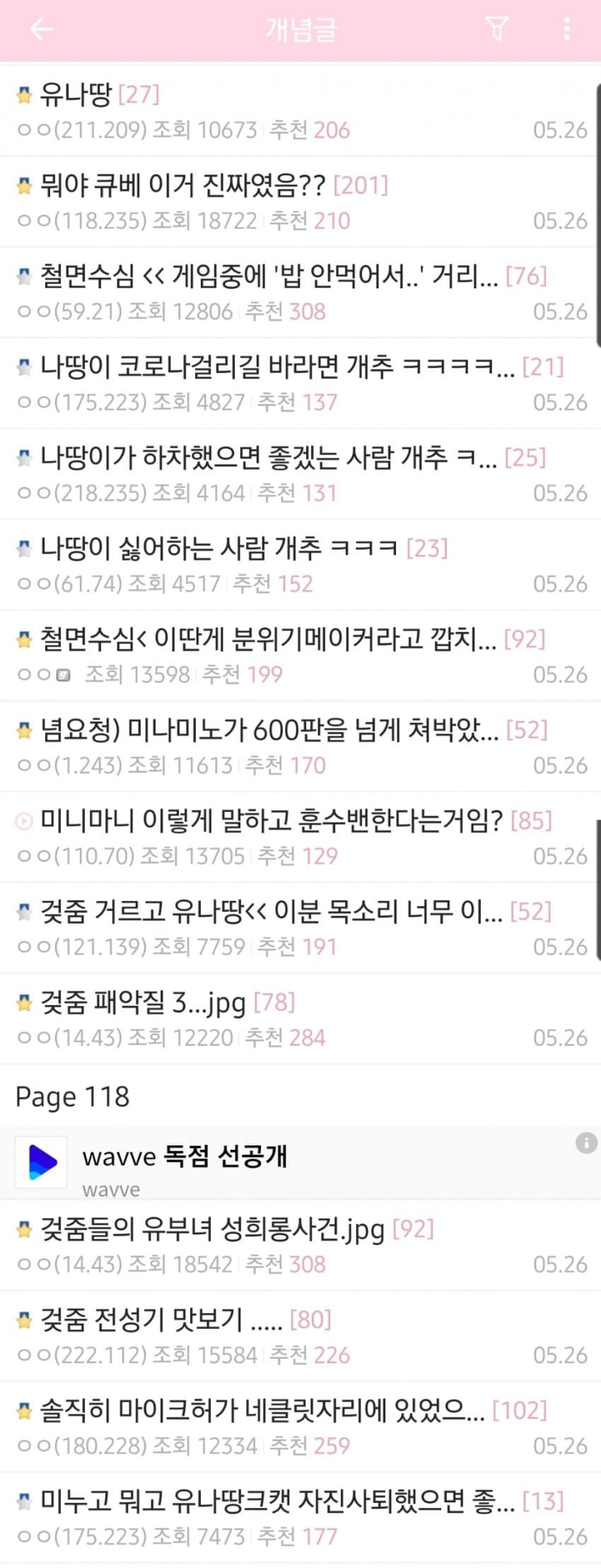Open post 나땅이 싫어하는 사람 개추
601x1568 pixels.
[x=219, y=548]
